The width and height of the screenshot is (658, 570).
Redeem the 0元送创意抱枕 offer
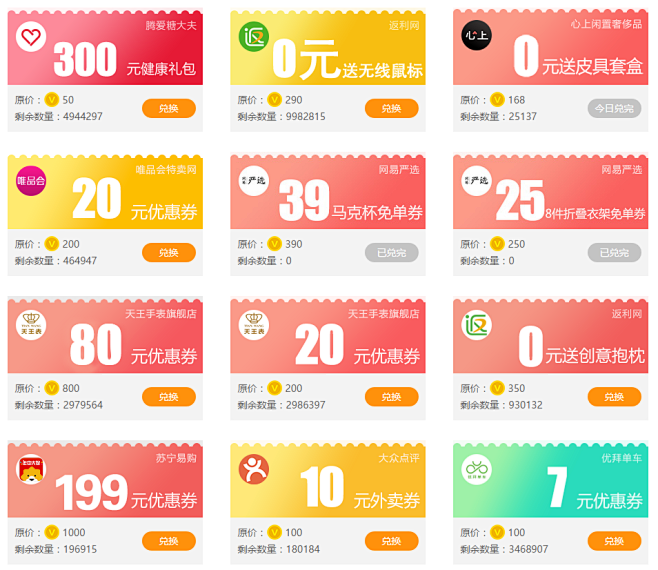point(614,397)
